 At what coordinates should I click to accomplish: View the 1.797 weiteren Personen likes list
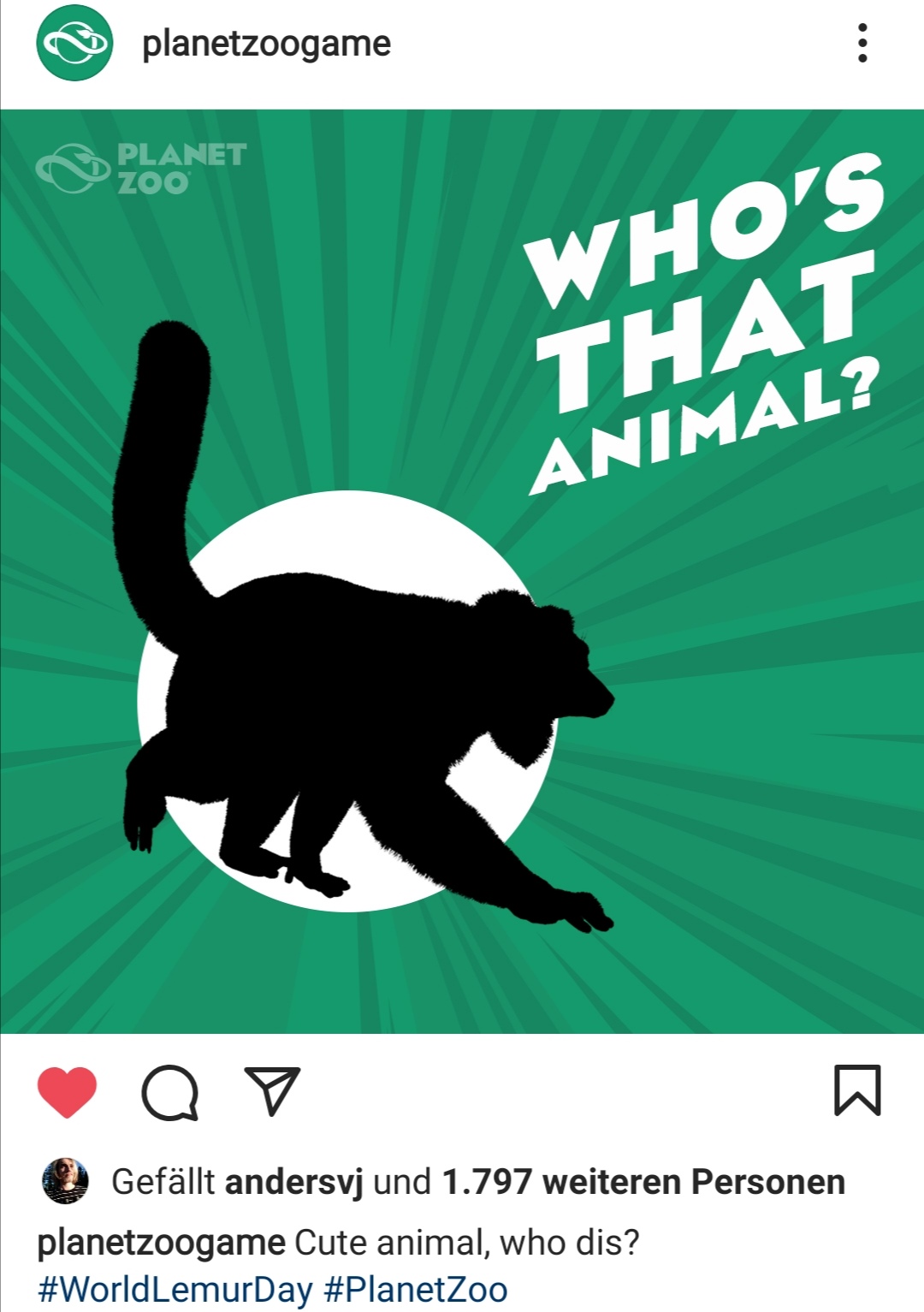(x=643, y=1183)
